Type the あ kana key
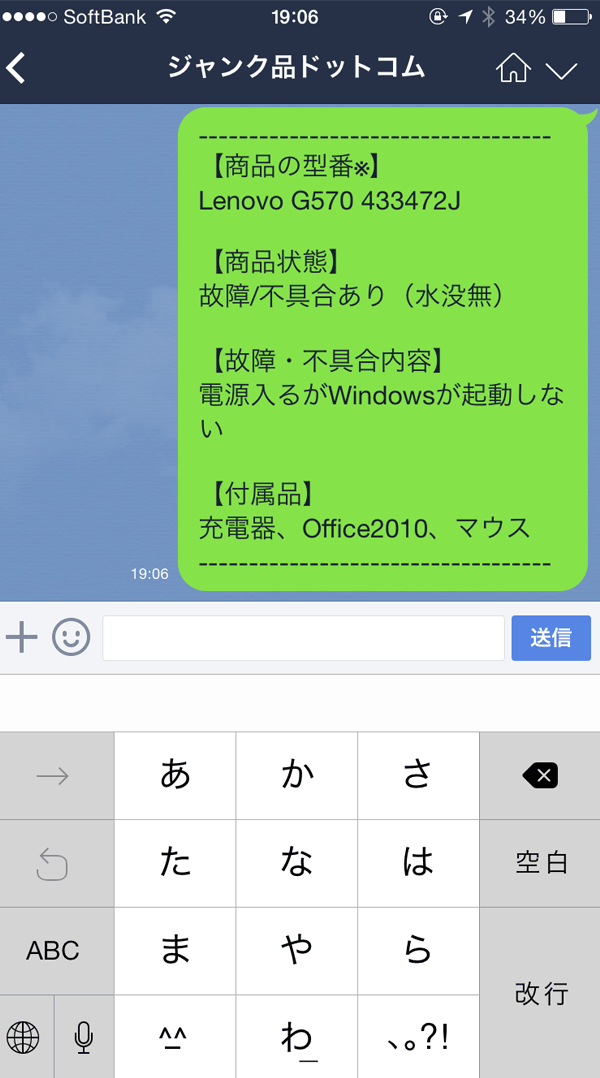The image size is (600, 1078). (175, 775)
